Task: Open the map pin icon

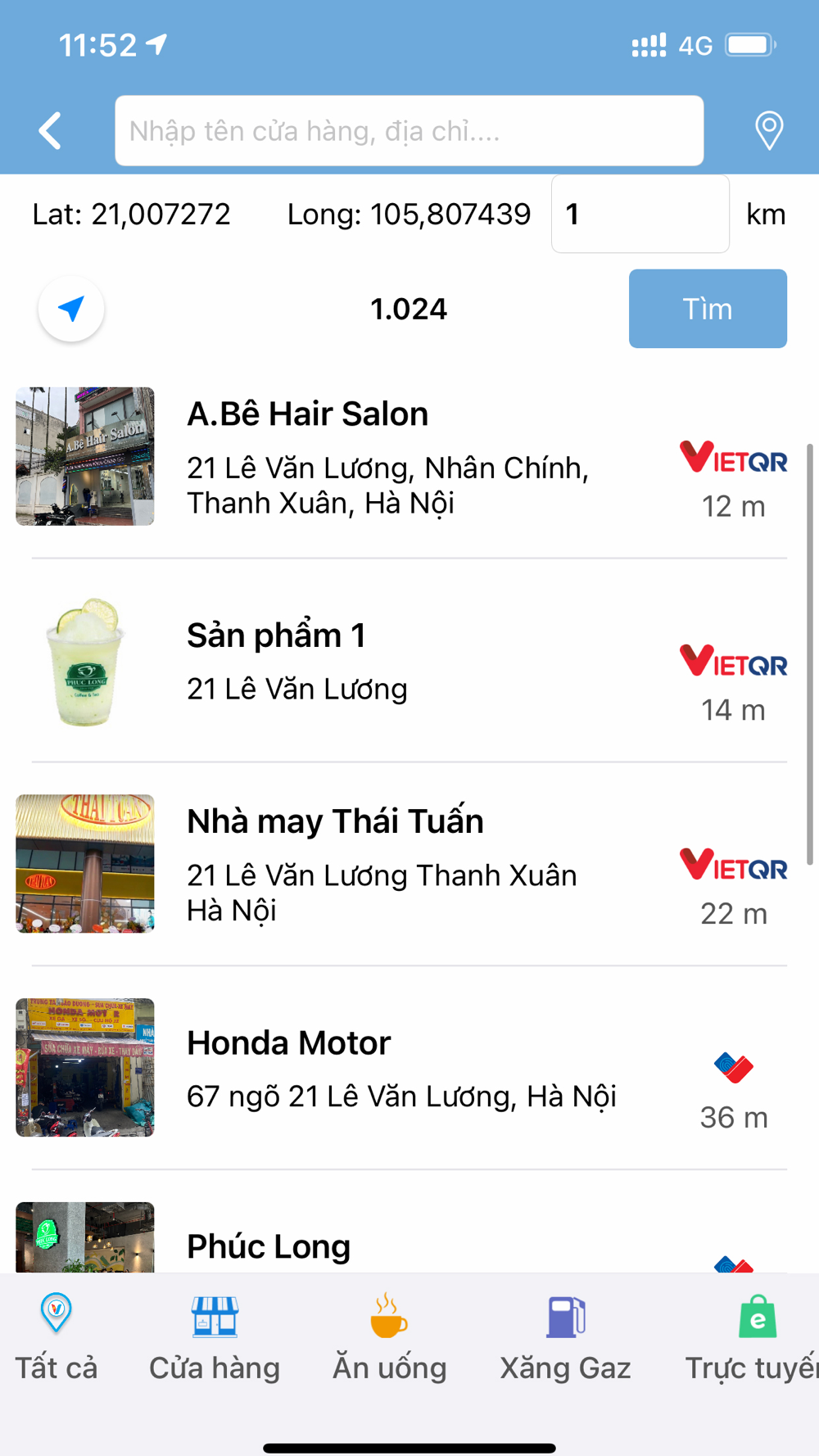Action: coord(768,131)
